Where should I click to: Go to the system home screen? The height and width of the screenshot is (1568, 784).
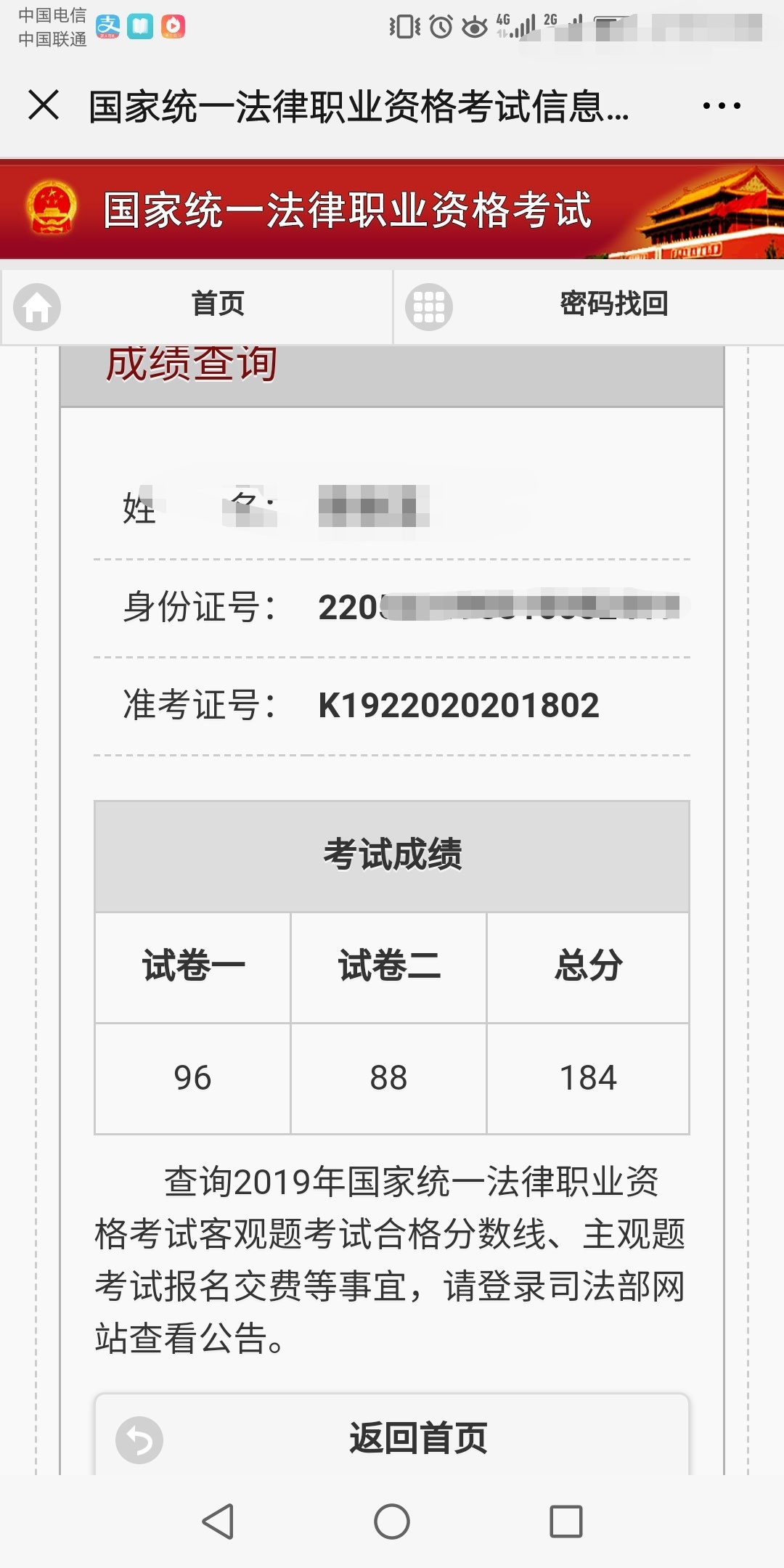[392, 1522]
